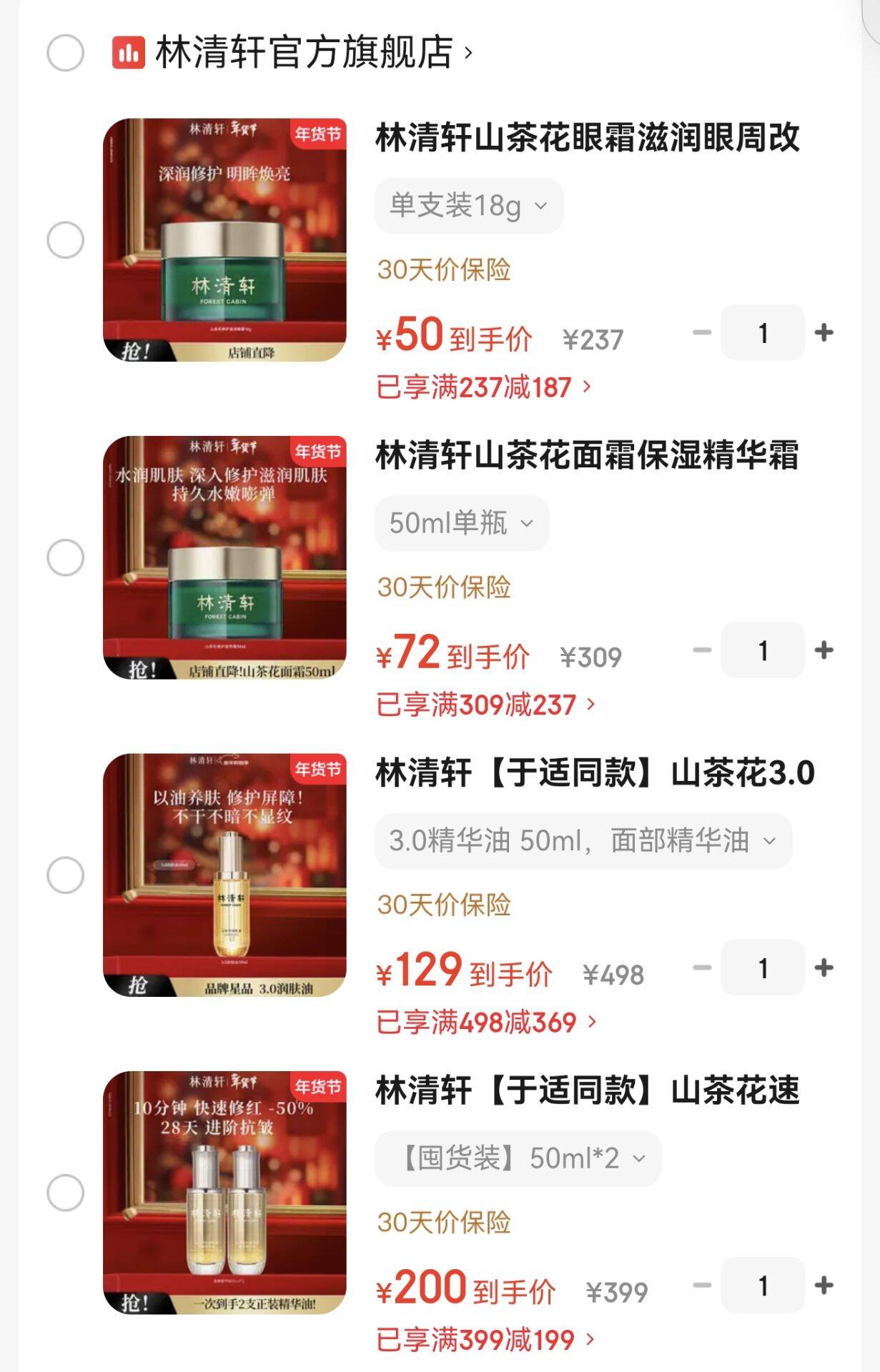880x1372 pixels.
Task: Select the 山茶花眼霜 item checkbox
Action: [65, 239]
